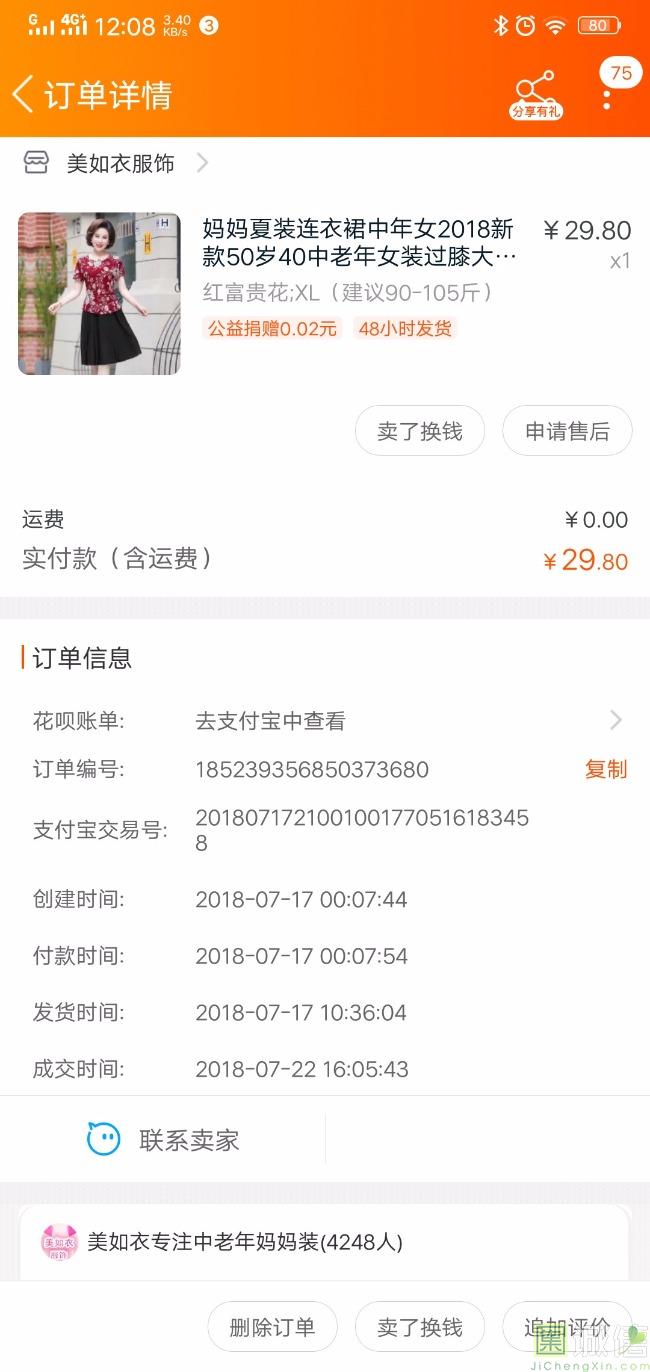Open the 美如衣服饰 shop page
Viewport: 650px width, 1372px height.
click(x=116, y=163)
